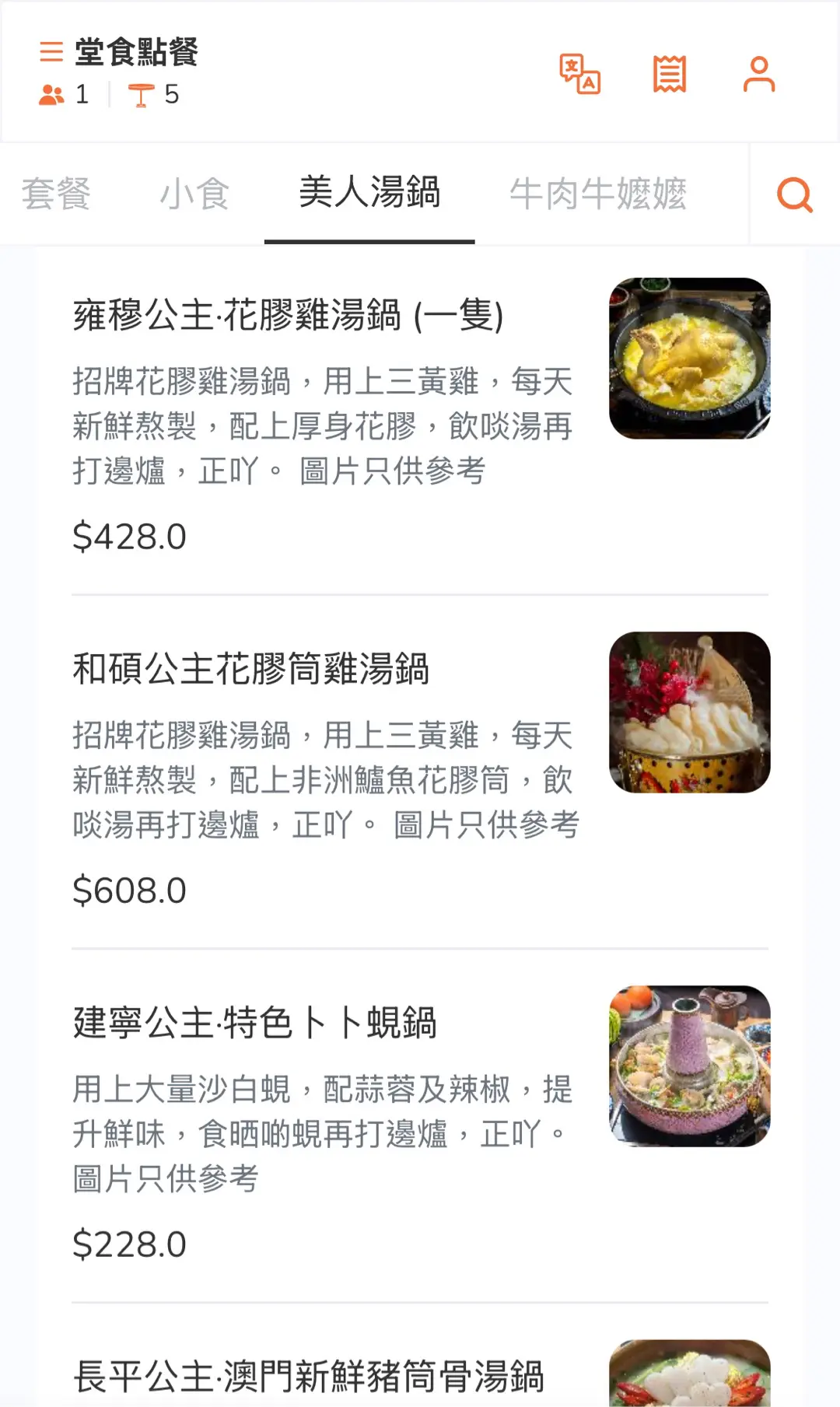Viewport: 840px width, 1407px height.
Task: Choose 和碩公主花膠筒雞湯鍋 item
Action: click(x=250, y=669)
